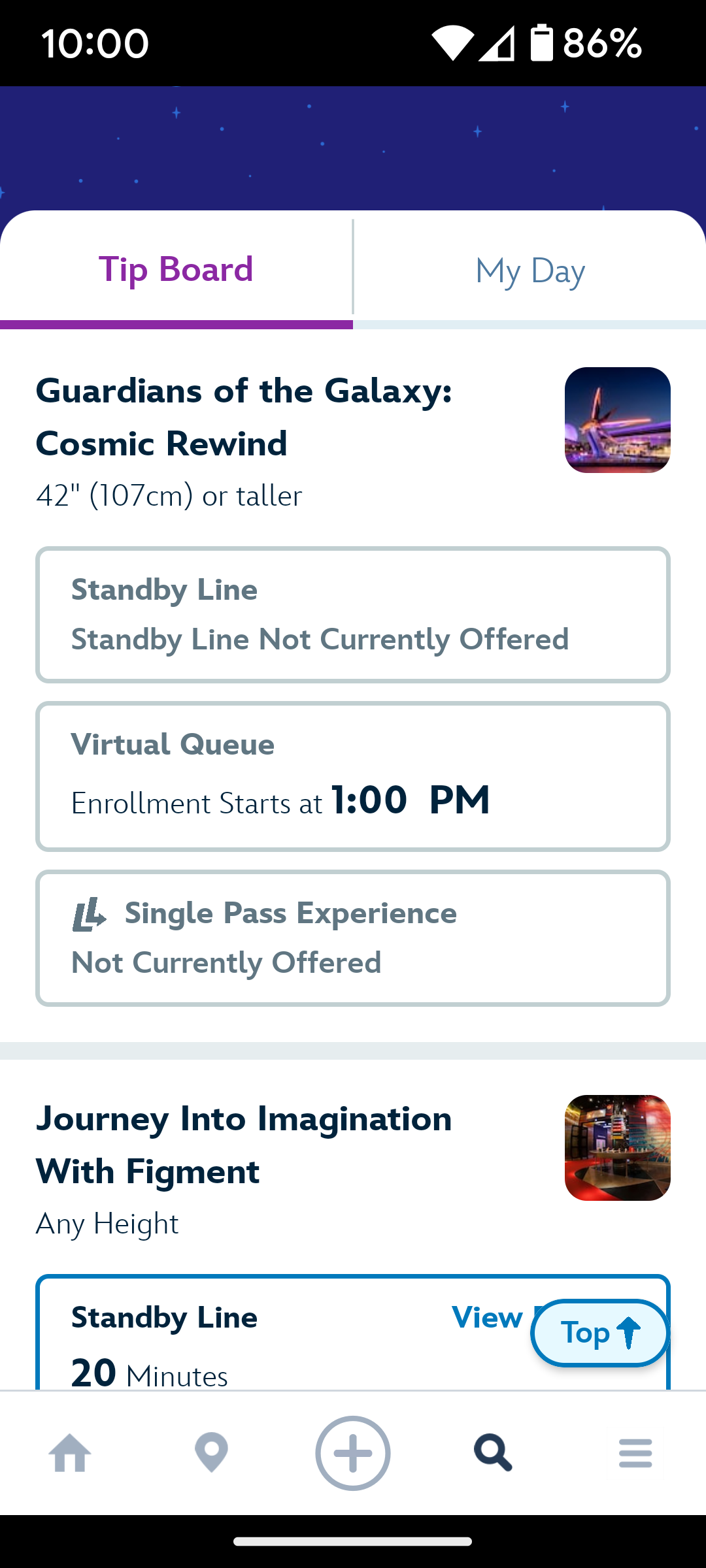Open Journey Into Imagination With Figment thumbnail
Screen dimensions: 706x1568
617,1148
